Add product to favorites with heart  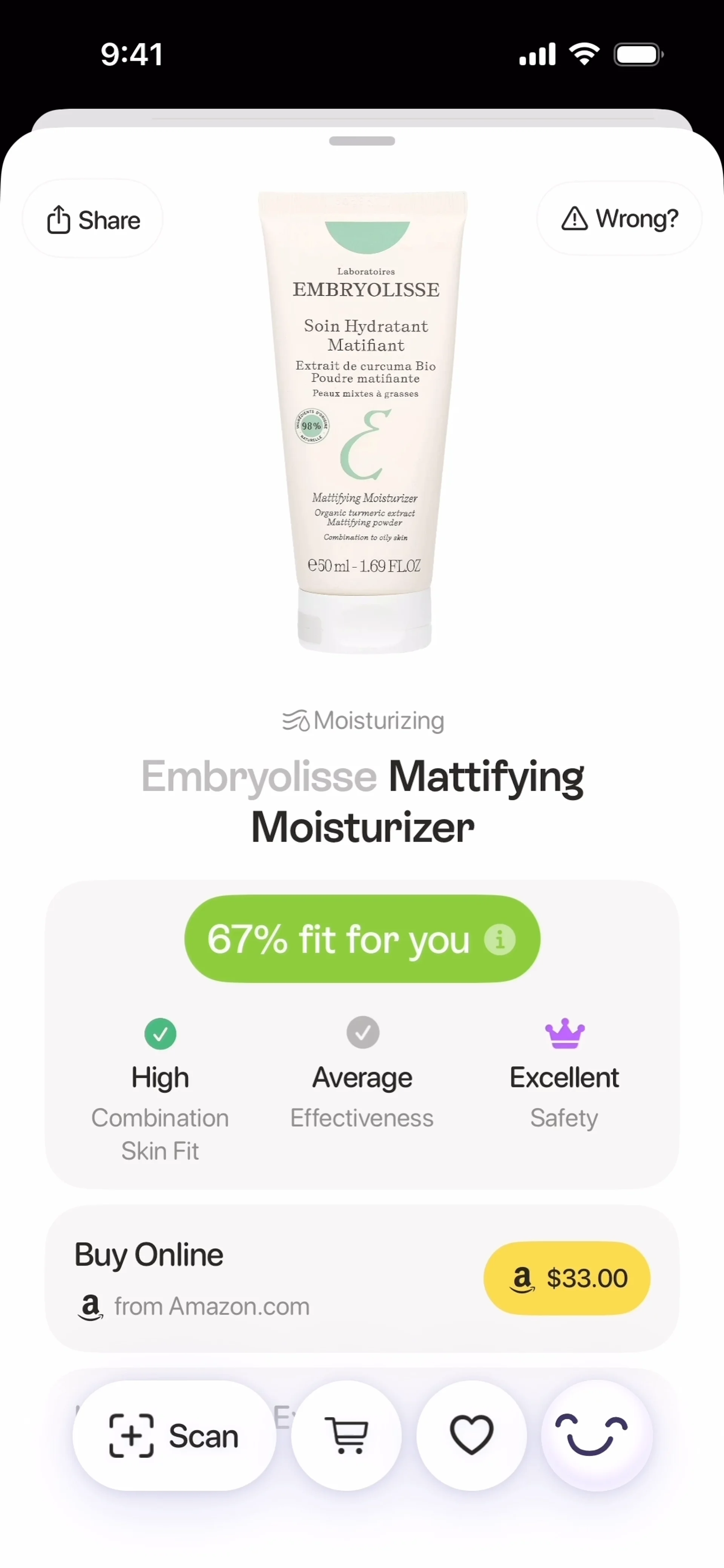471,1436
